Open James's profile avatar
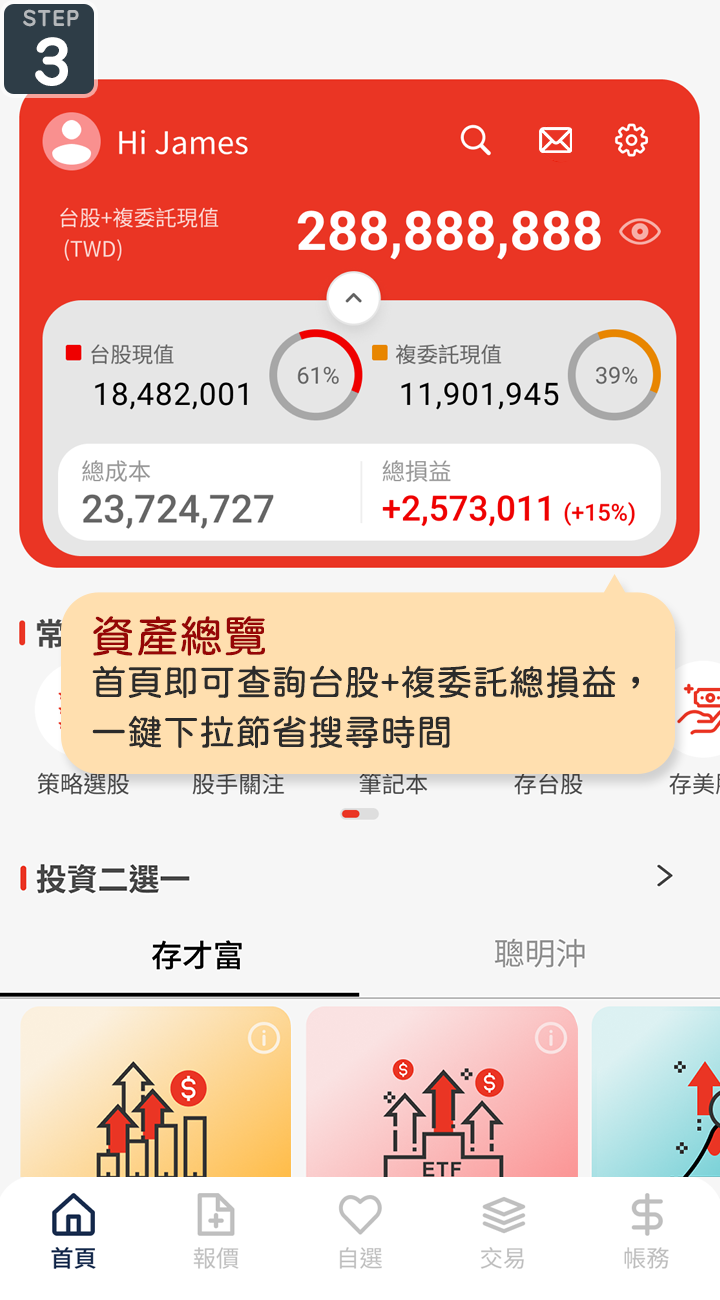Image resolution: width=720 pixels, height=1300 pixels. click(x=72, y=142)
